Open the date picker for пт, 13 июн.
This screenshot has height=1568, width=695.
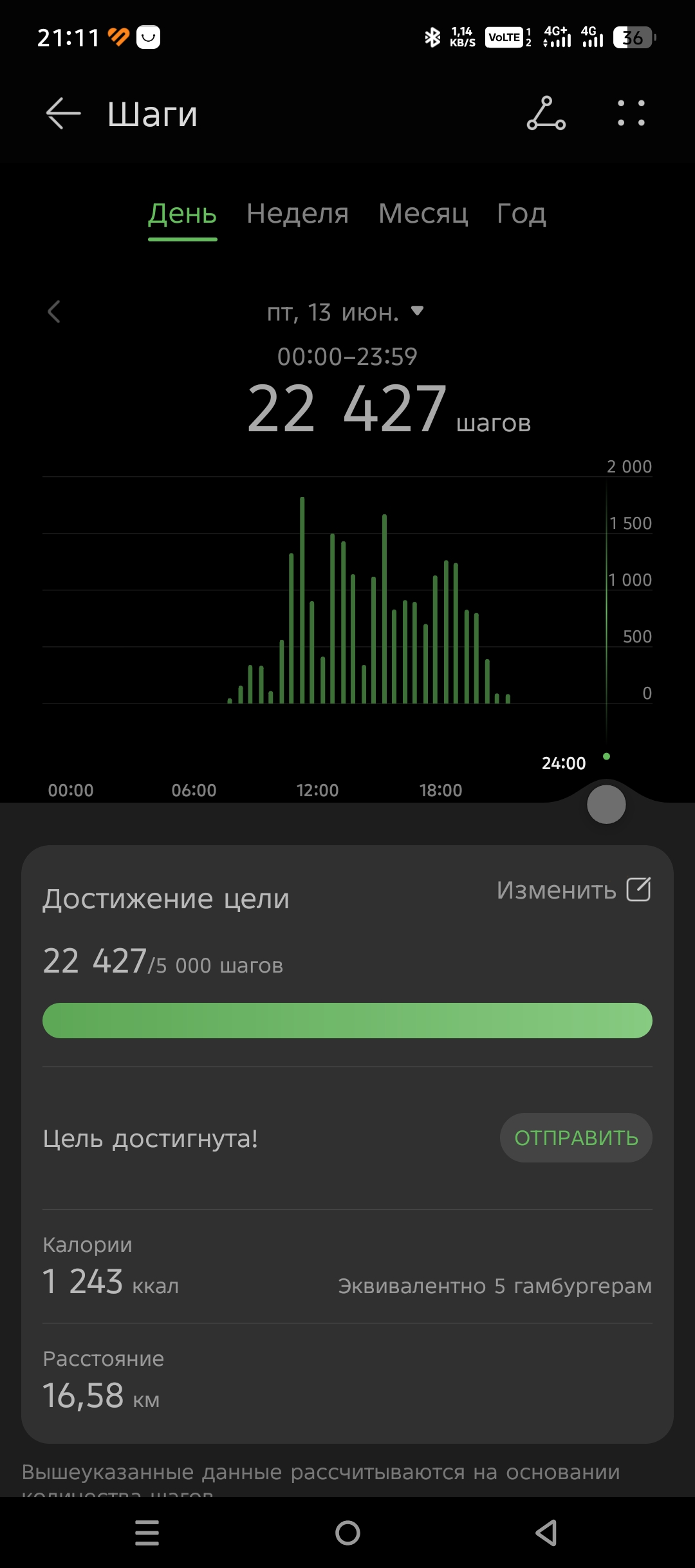[x=347, y=312]
